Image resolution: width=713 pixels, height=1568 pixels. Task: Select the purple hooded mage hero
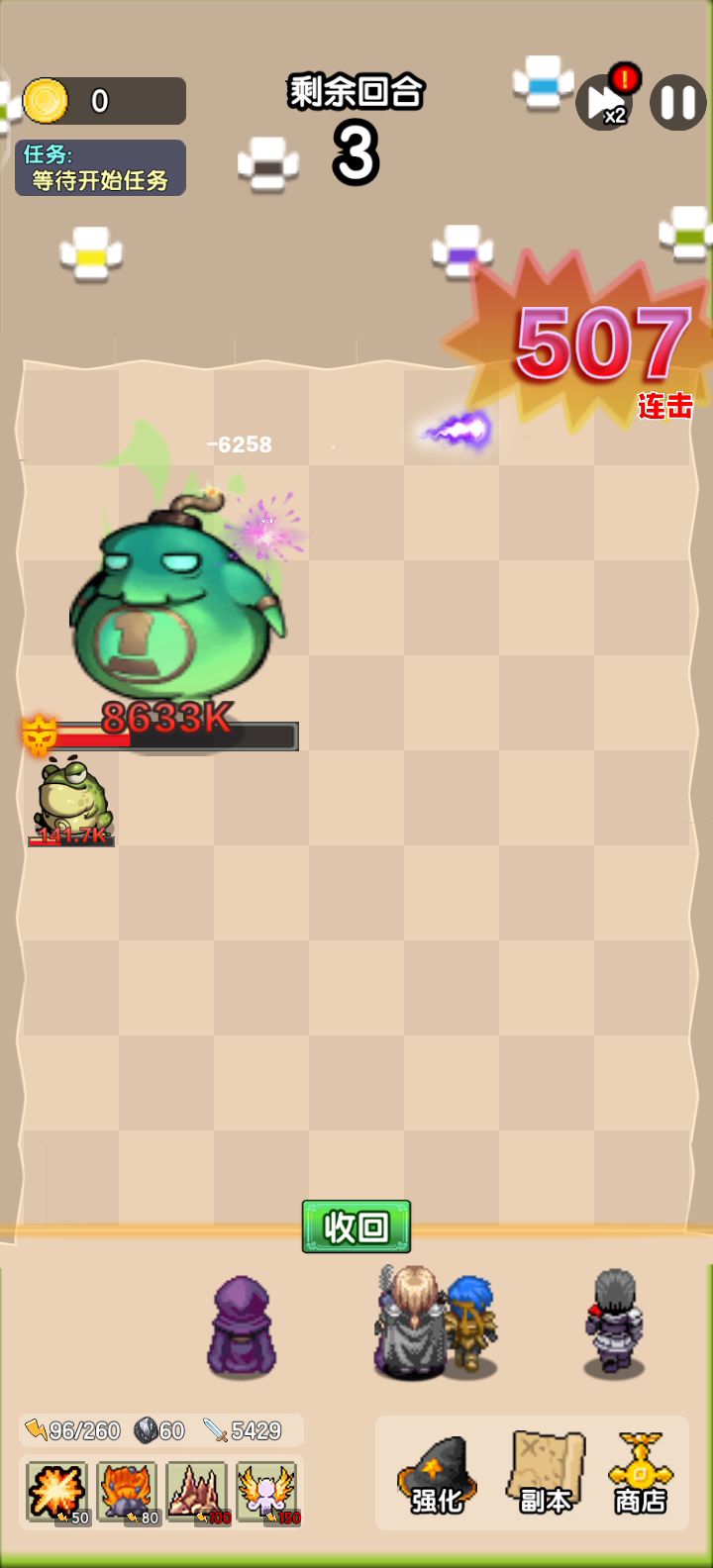click(241, 1326)
